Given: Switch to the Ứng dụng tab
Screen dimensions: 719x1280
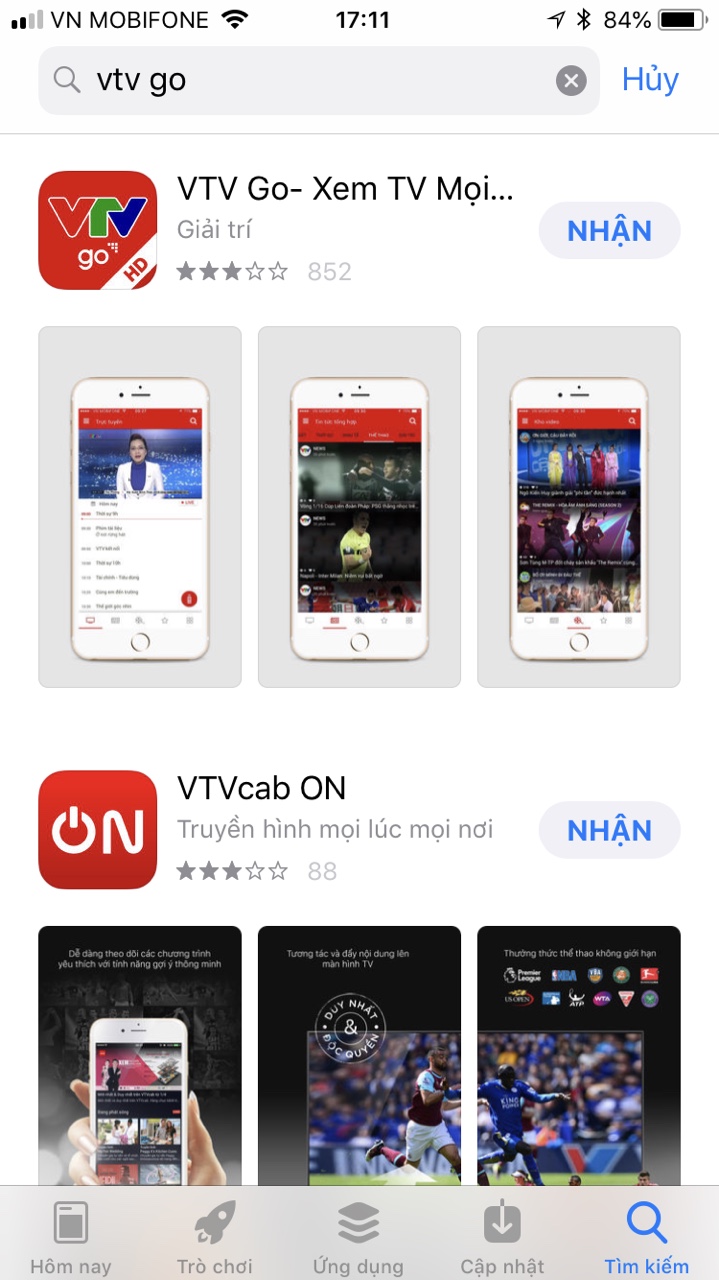Looking at the screenshot, I should [x=358, y=1236].
